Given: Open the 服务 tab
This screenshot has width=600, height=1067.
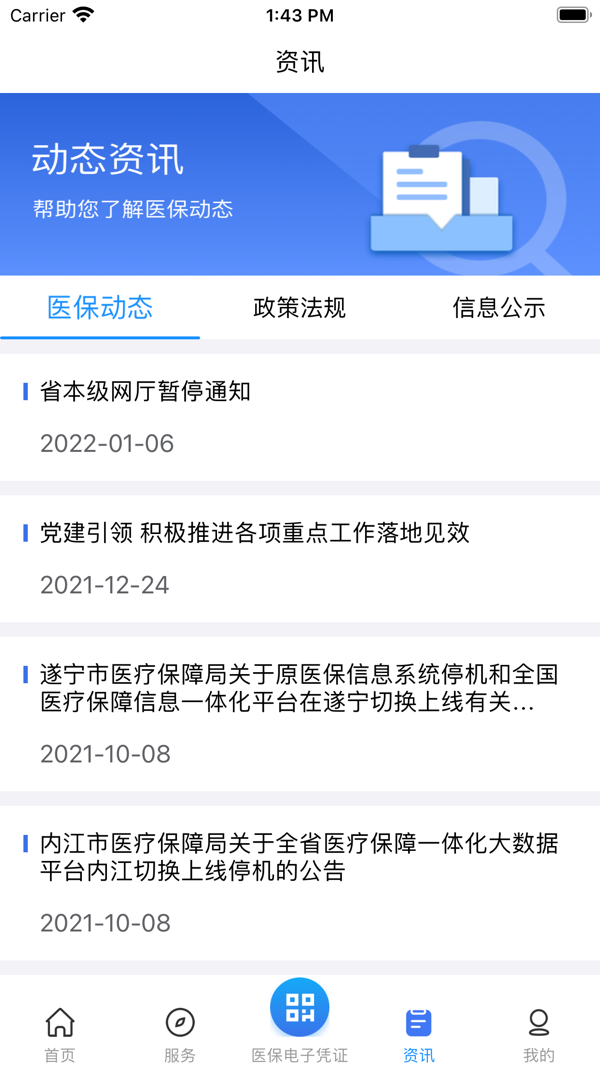Looking at the screenshot, I should tap(180, 1033).
